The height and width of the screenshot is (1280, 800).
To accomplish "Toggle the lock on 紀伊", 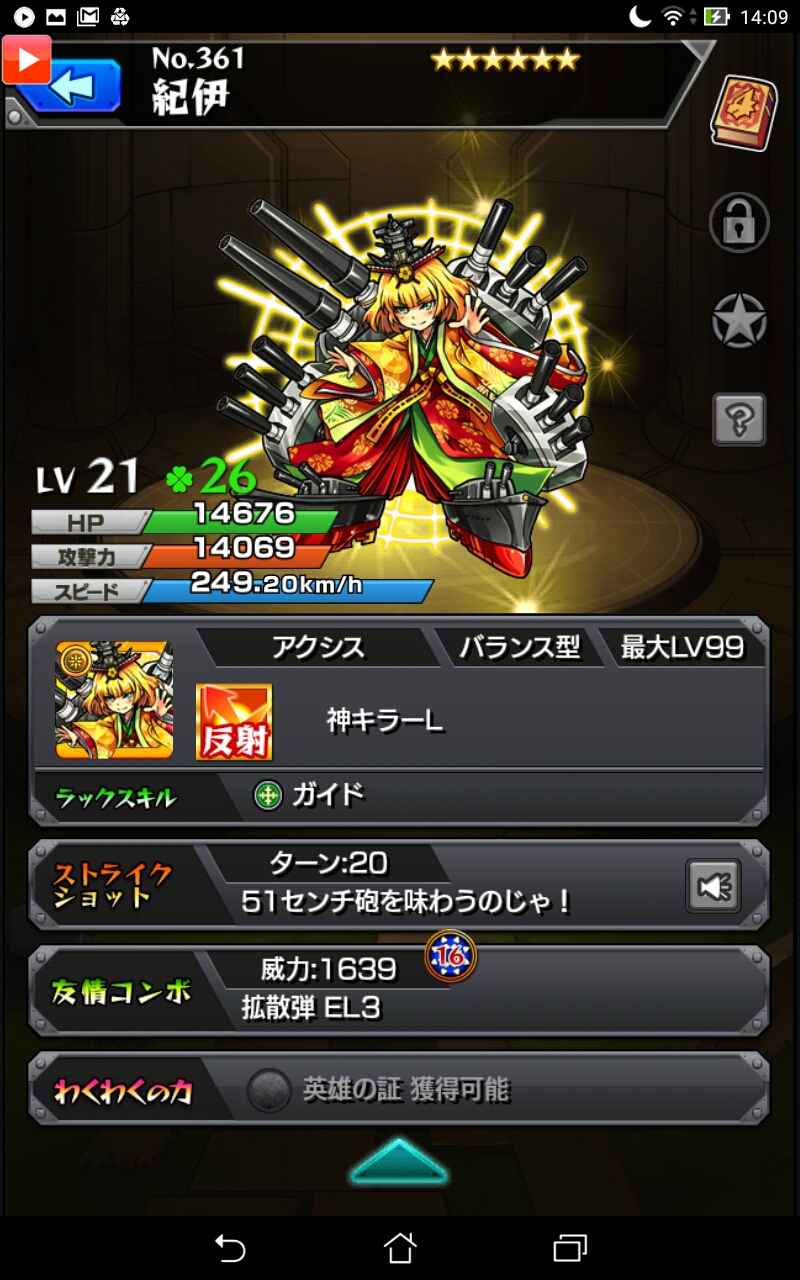I will pyautogui.click(x=739, y=222).
